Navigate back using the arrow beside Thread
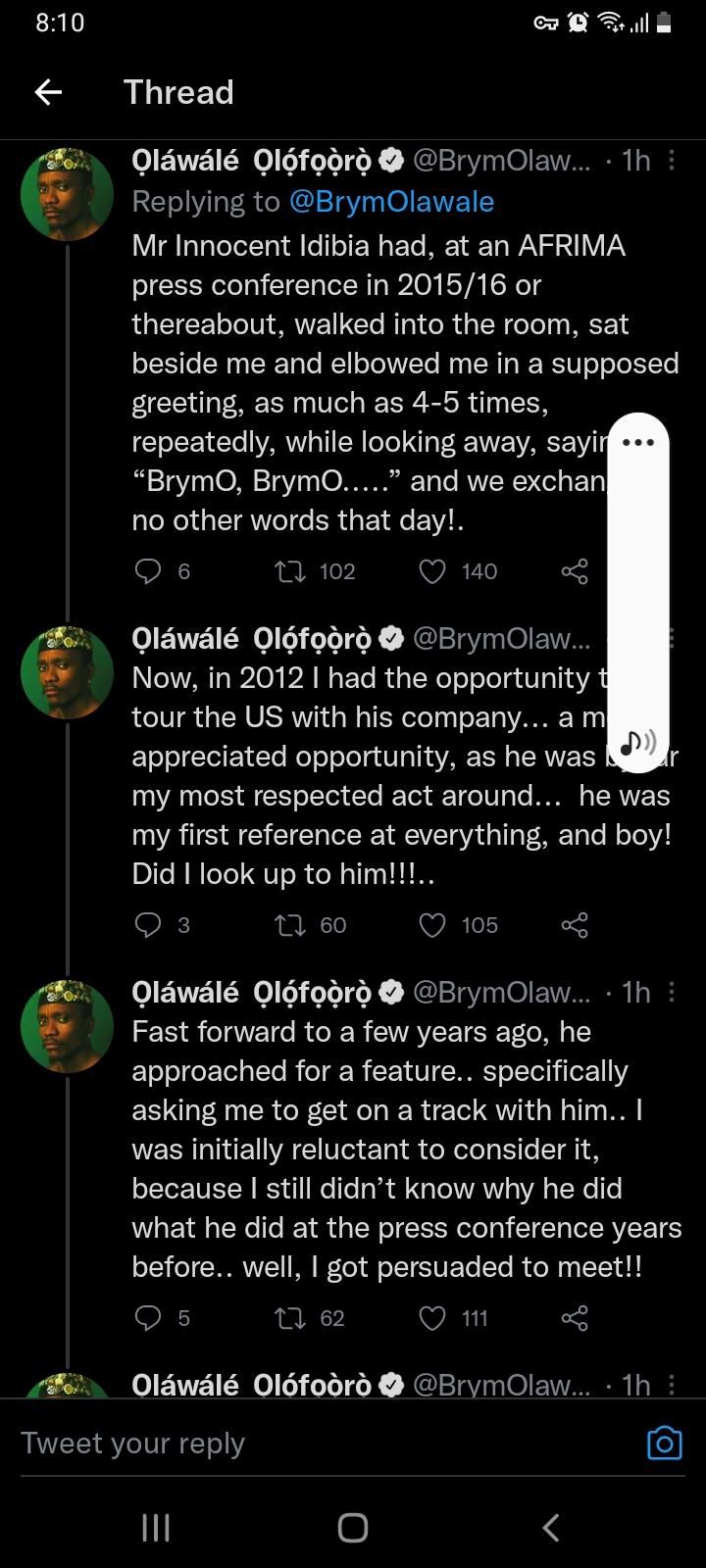 [x=48, y=91]
